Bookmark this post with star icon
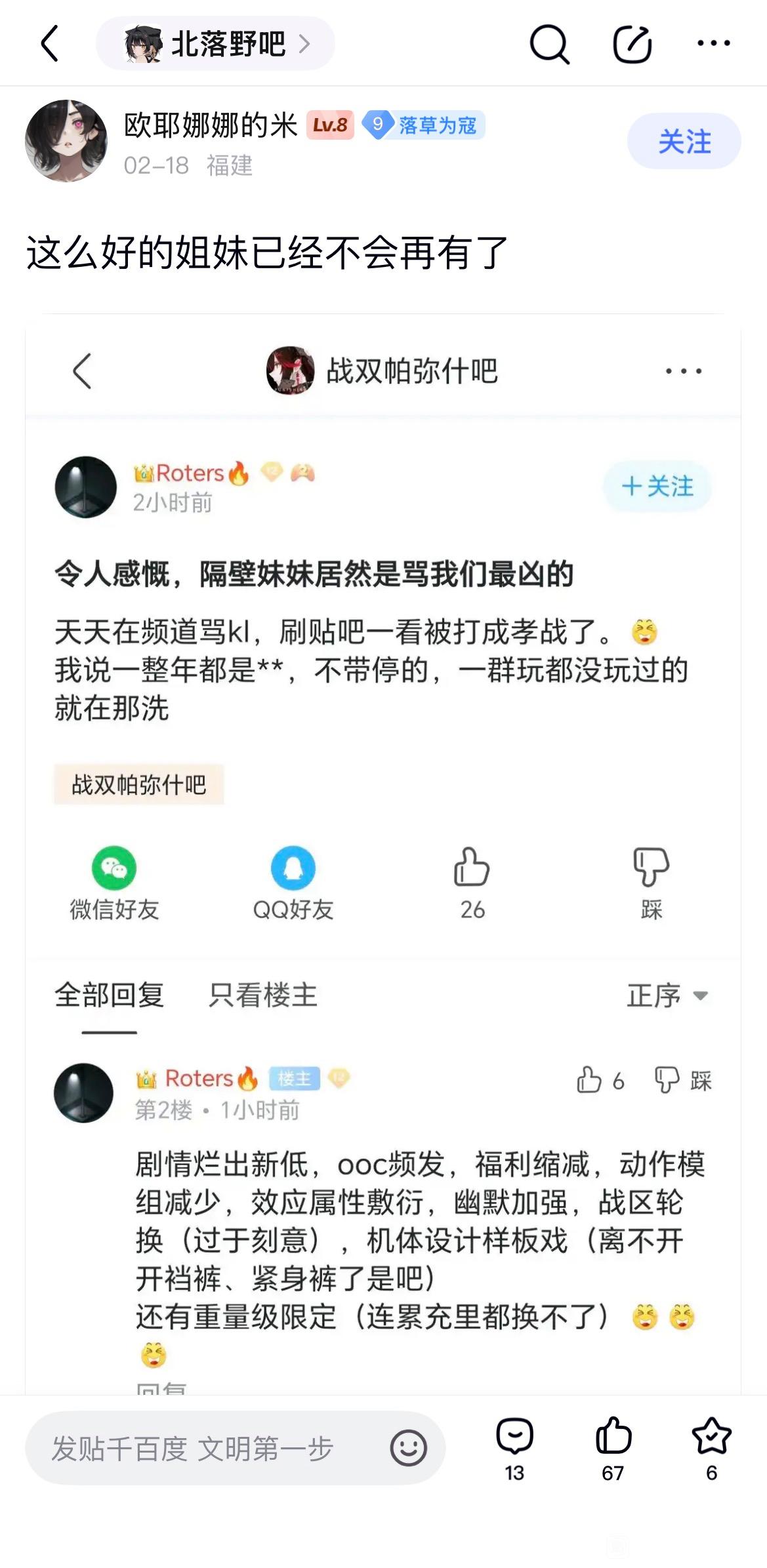Viewport: 767px width, 1568px height. pyautogui.click(x=711, y=1447)
